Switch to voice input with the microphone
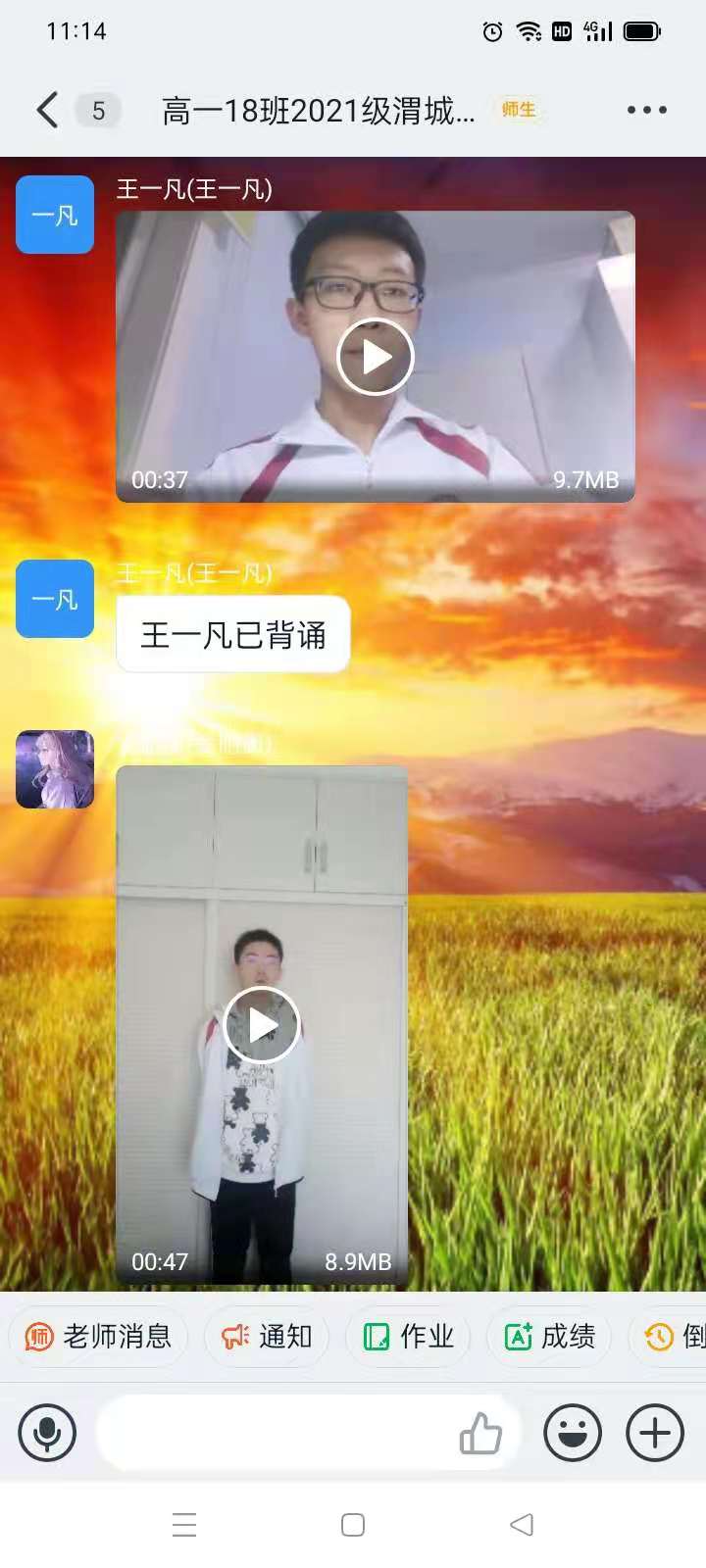This screenshot has width=706, height=1568. pyautogui.click(x=47, y=1434)
